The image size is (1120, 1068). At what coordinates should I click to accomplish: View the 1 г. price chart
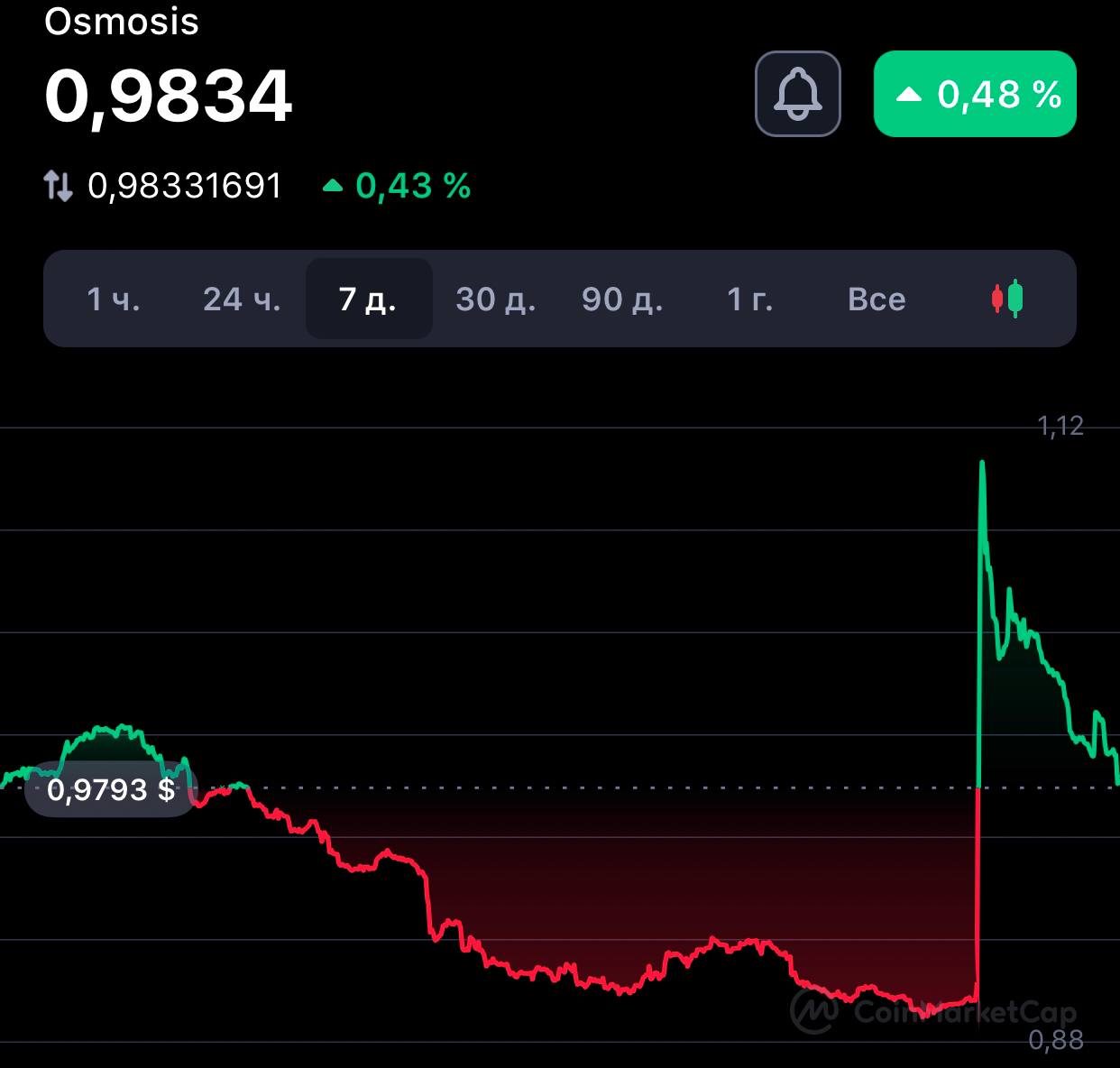pos(749,299)
